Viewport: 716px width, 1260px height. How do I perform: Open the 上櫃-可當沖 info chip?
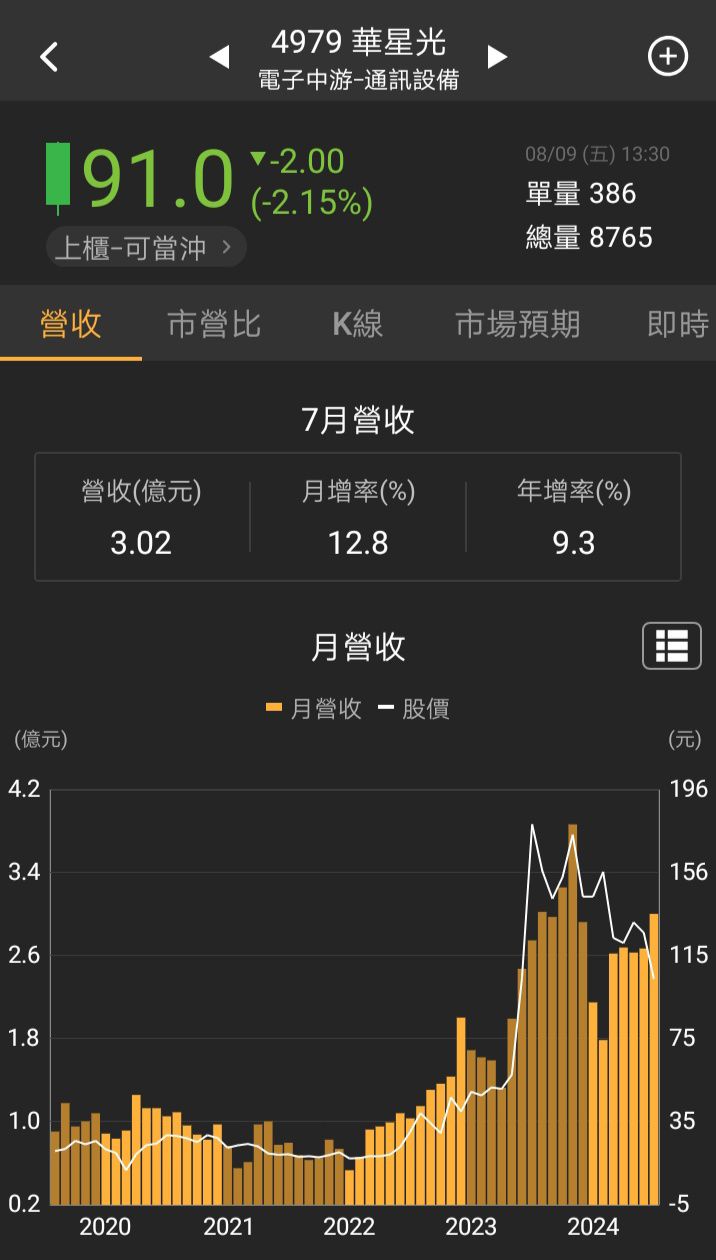146,247
